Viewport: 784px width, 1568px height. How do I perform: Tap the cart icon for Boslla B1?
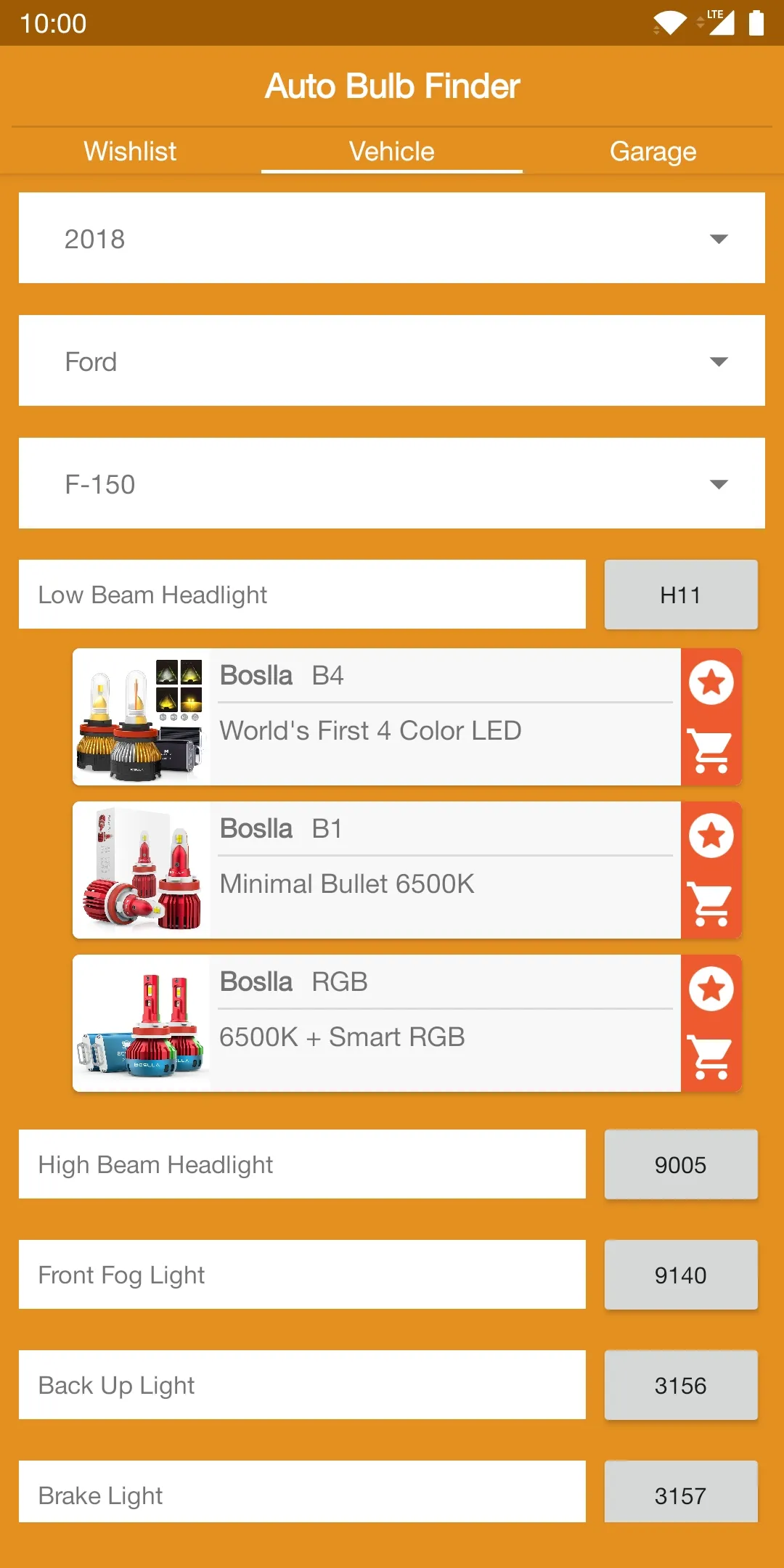711,904
